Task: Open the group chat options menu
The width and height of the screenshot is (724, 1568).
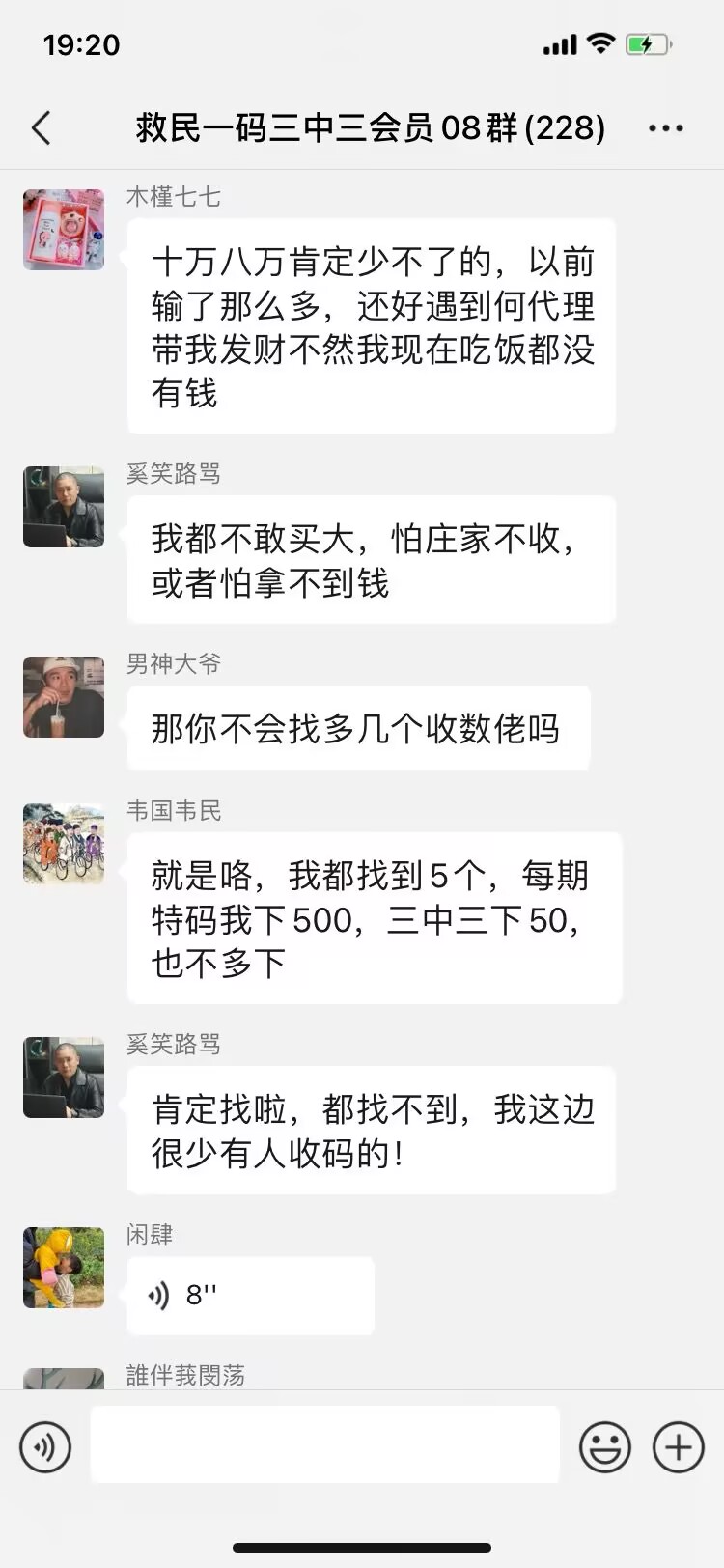Action: (666, 127)
